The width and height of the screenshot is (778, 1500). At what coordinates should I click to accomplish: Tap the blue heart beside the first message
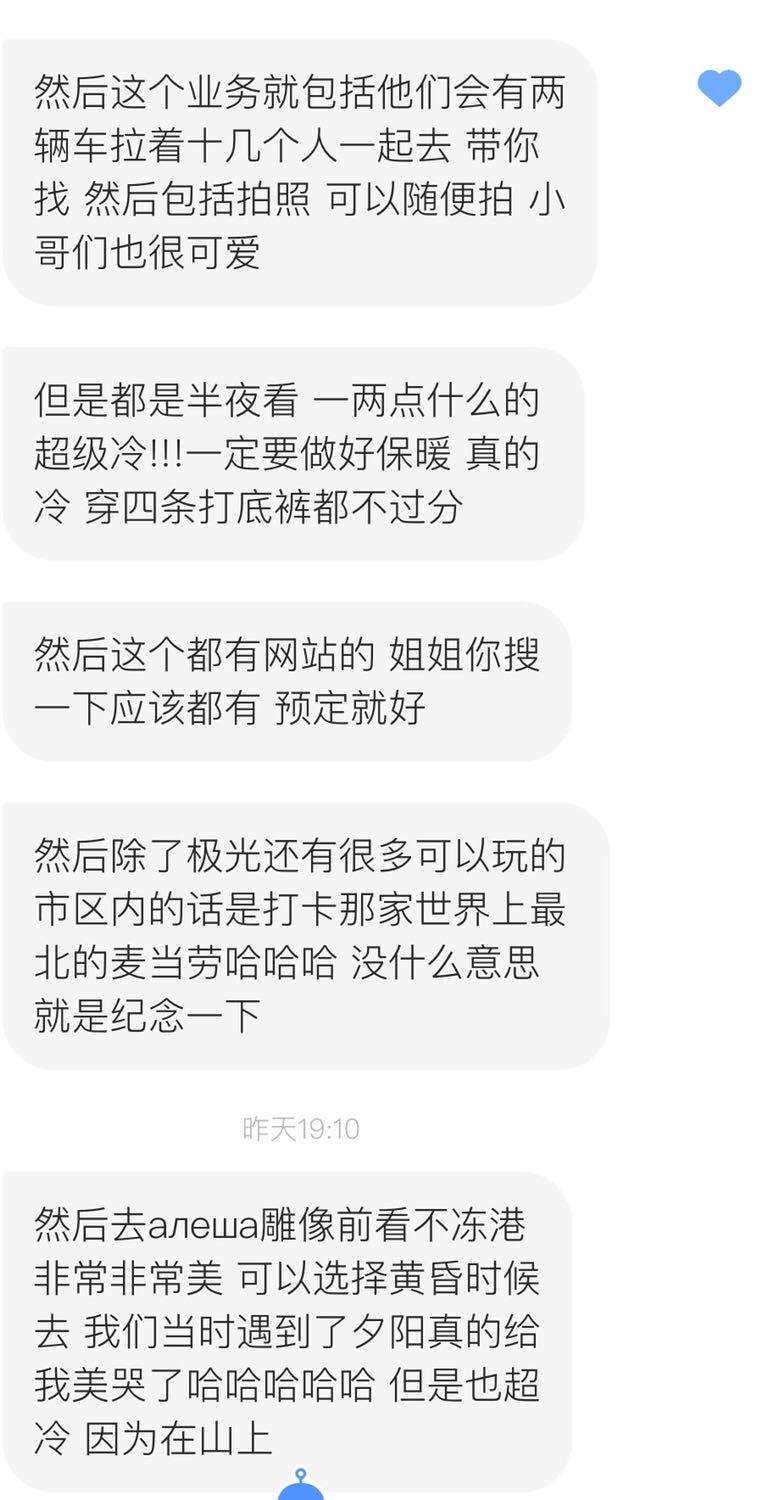[719, 88]
